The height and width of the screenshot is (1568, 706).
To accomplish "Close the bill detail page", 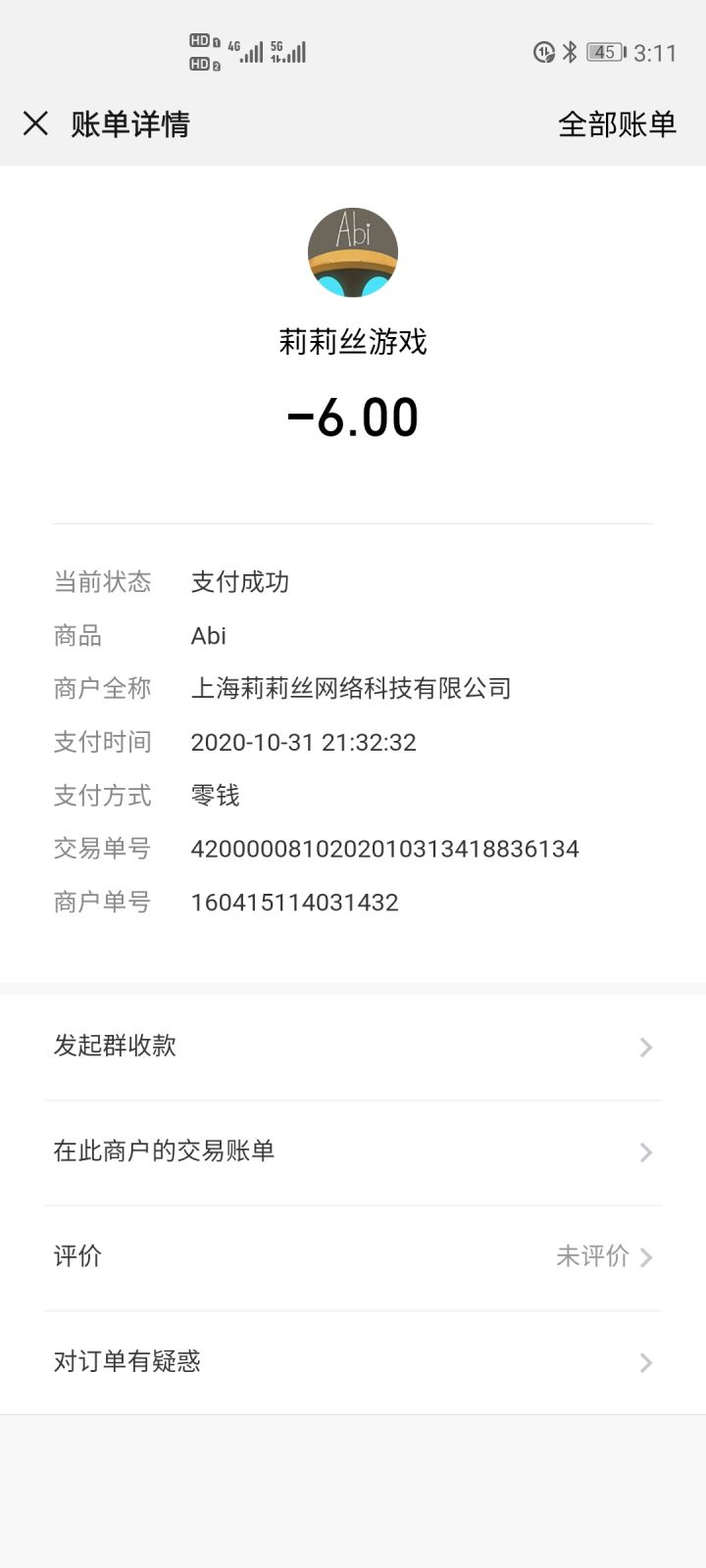I will (x=35, y=123).
